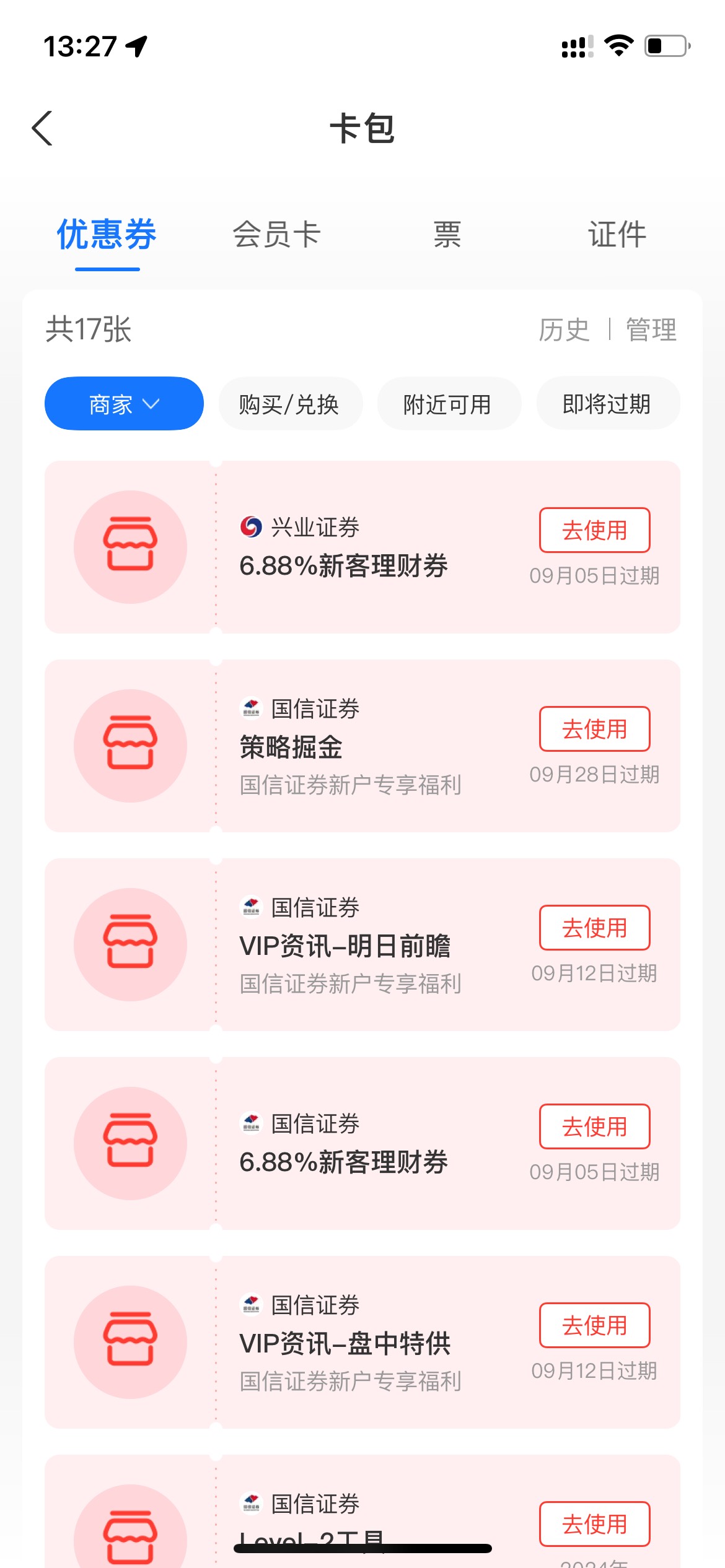
Task: Filter coupons by 附近可用
Action: [449, 404]
